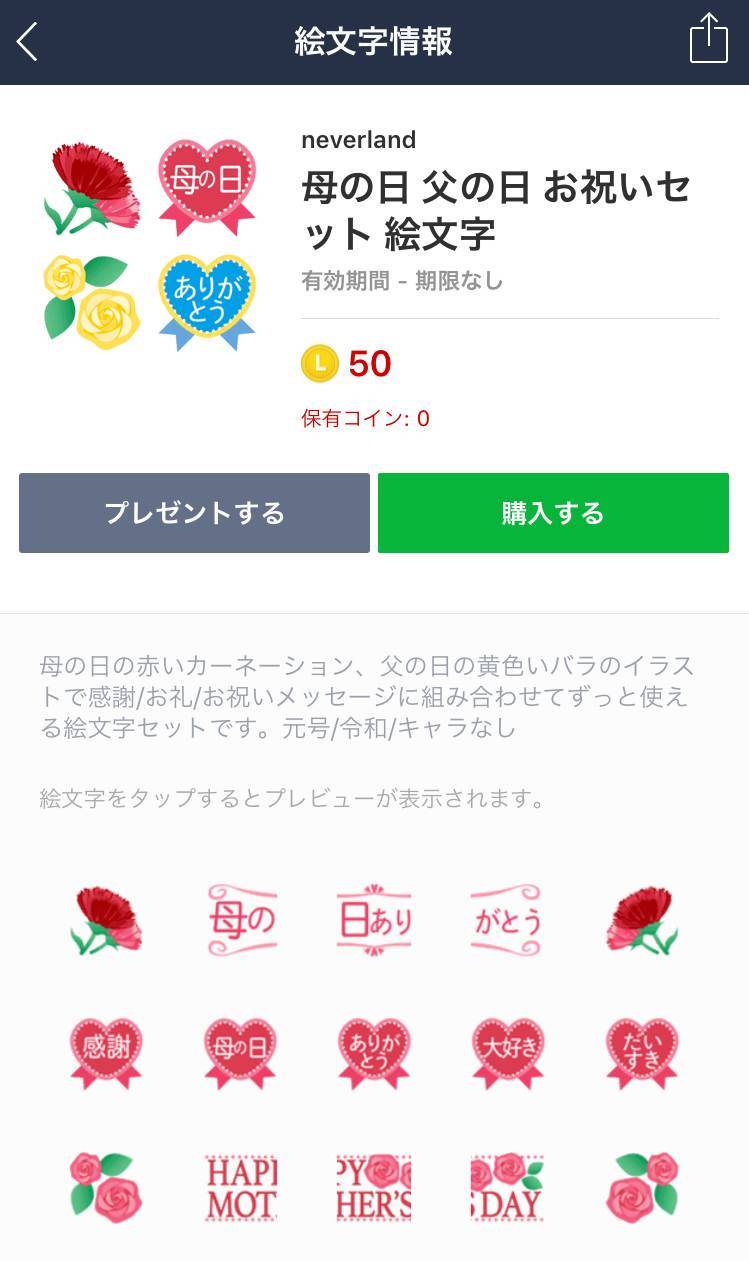Navigate back using the back arrow
This screenshot has height=1261, width=749.
click(x=26, y=42)
